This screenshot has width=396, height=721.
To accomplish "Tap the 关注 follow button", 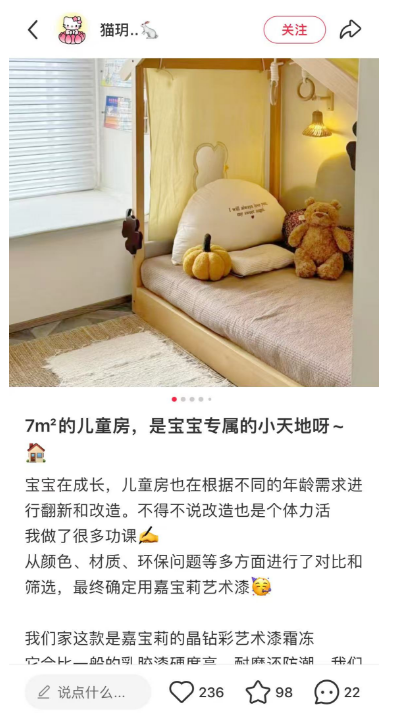I will 294,30.
